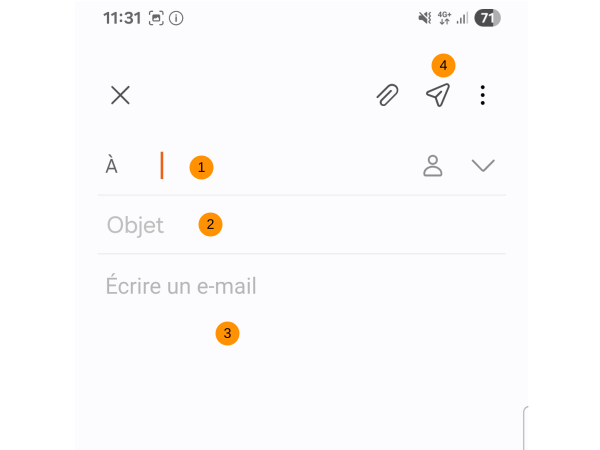Close the email draft with the X
The image size is (600, 450).
[120, 95]
